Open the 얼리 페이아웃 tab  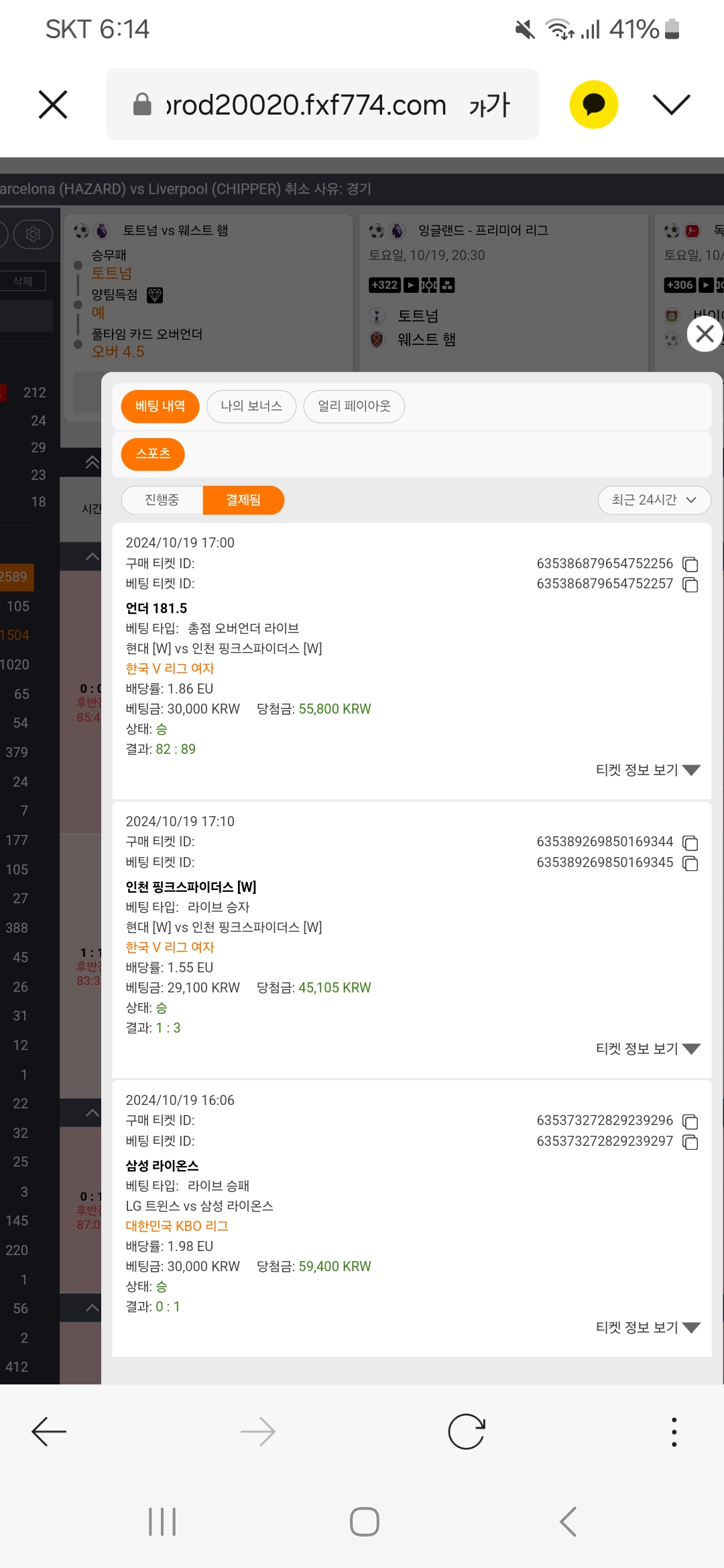click(354, 406)
